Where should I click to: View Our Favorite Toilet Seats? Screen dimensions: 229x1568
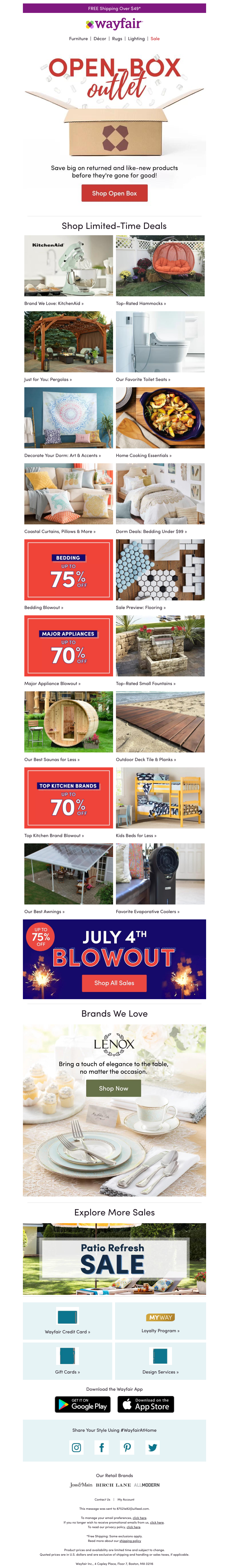[x=160, y=341]
